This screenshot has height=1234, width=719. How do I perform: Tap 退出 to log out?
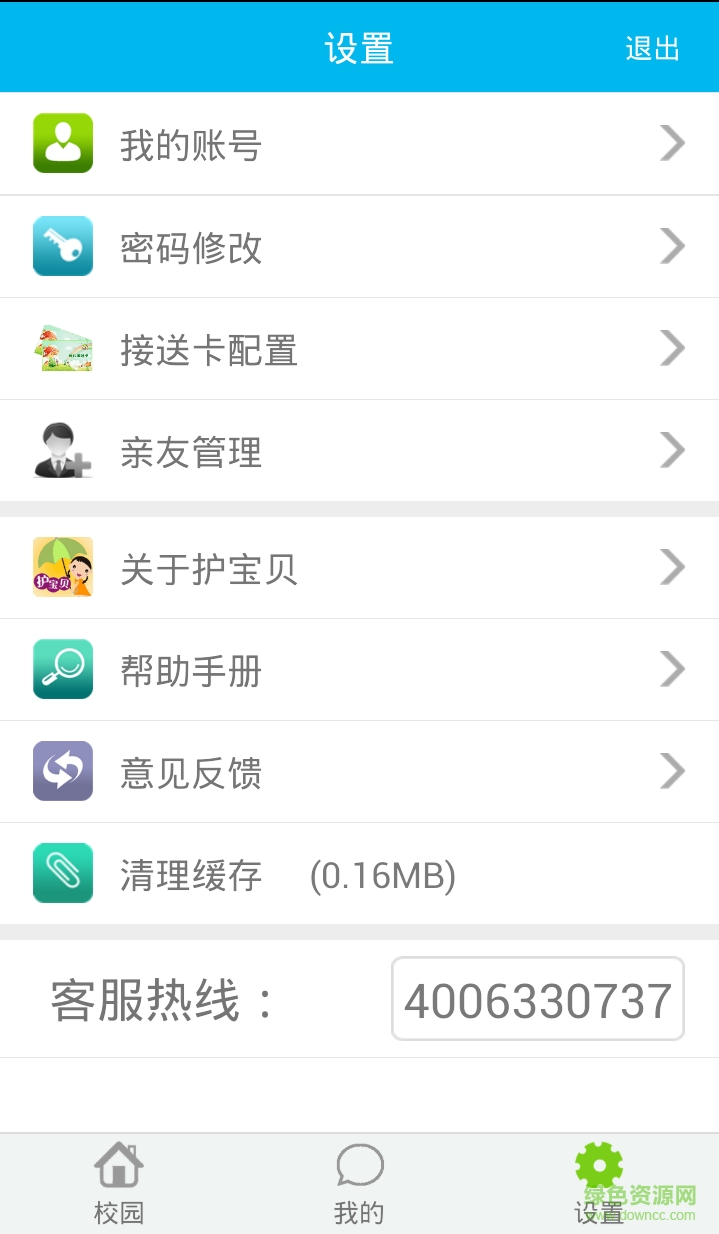click(652, 48)
